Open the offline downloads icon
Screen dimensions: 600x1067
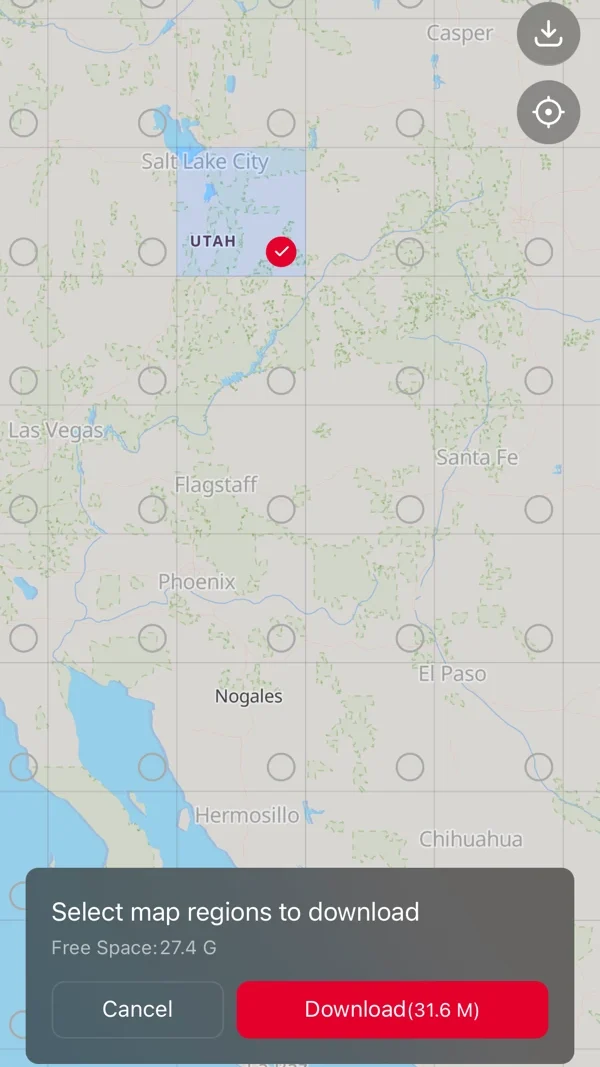pyautogui.click(x=548, y=34)
